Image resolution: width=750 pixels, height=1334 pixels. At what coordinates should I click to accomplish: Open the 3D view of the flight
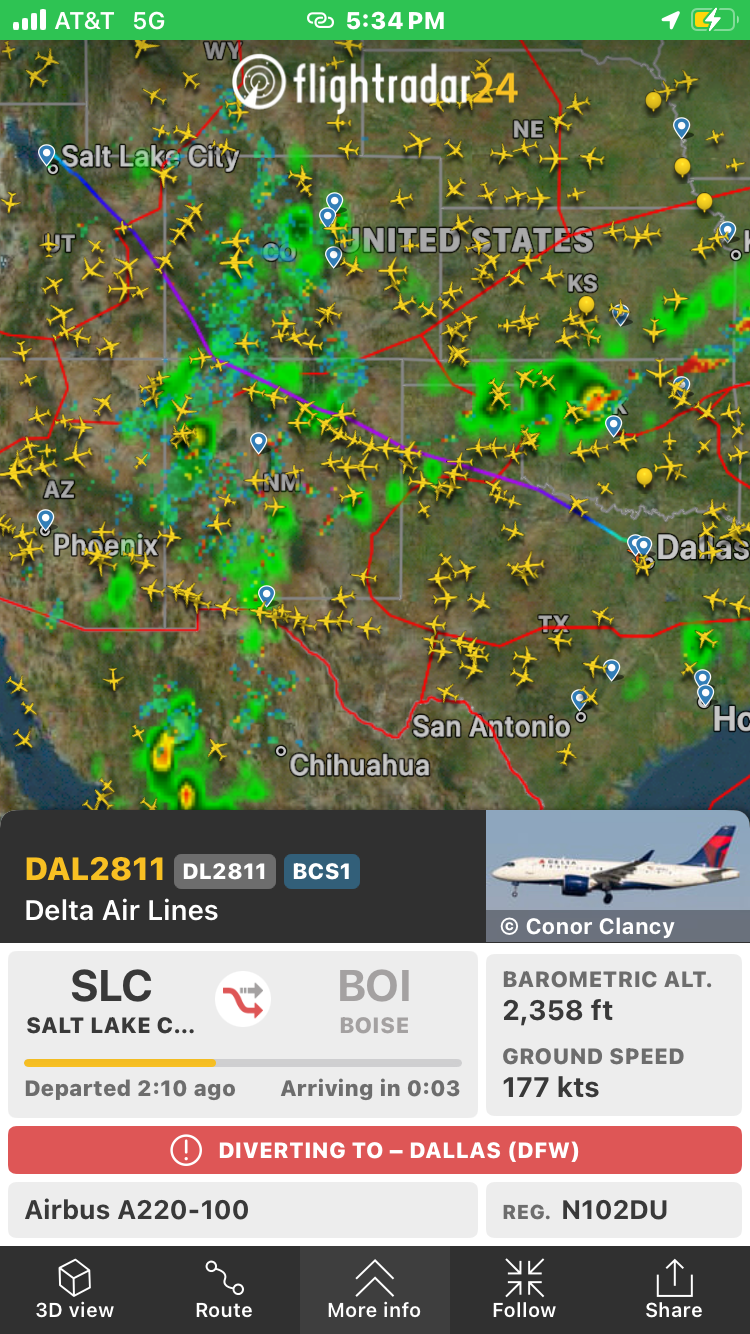pos(75,1289)
